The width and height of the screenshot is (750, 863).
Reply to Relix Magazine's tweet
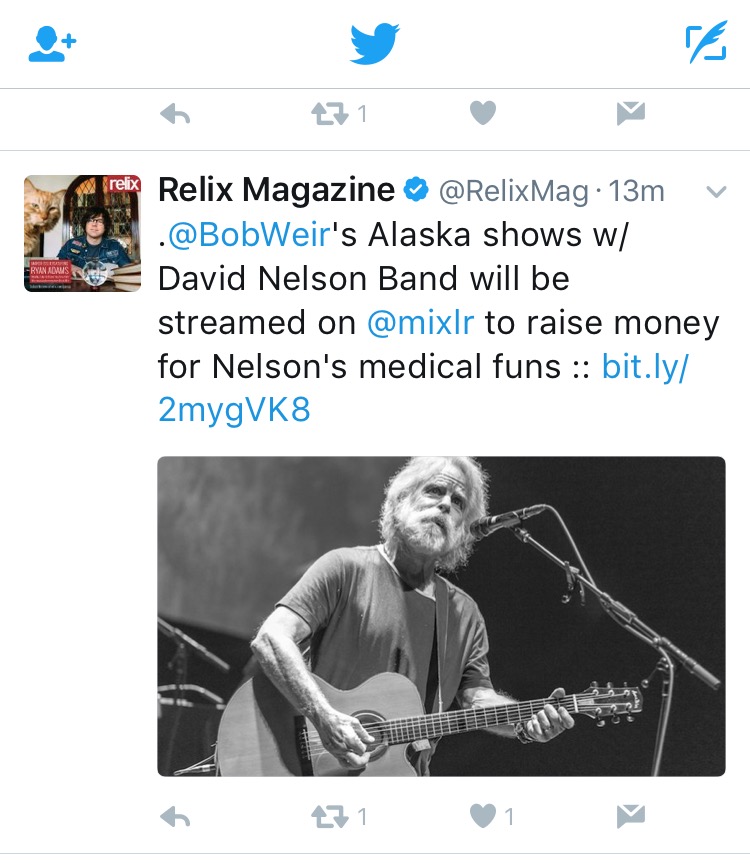(175, 817)
